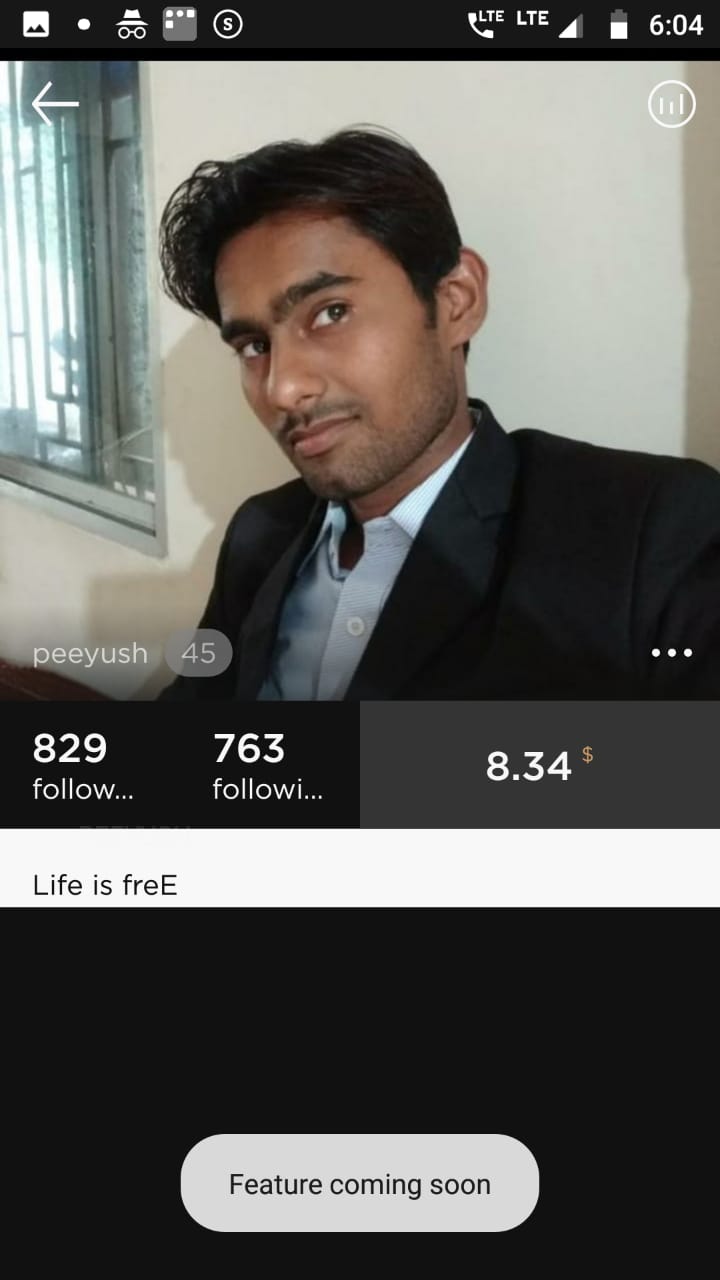View the 829 followers list

click(83, 766)
